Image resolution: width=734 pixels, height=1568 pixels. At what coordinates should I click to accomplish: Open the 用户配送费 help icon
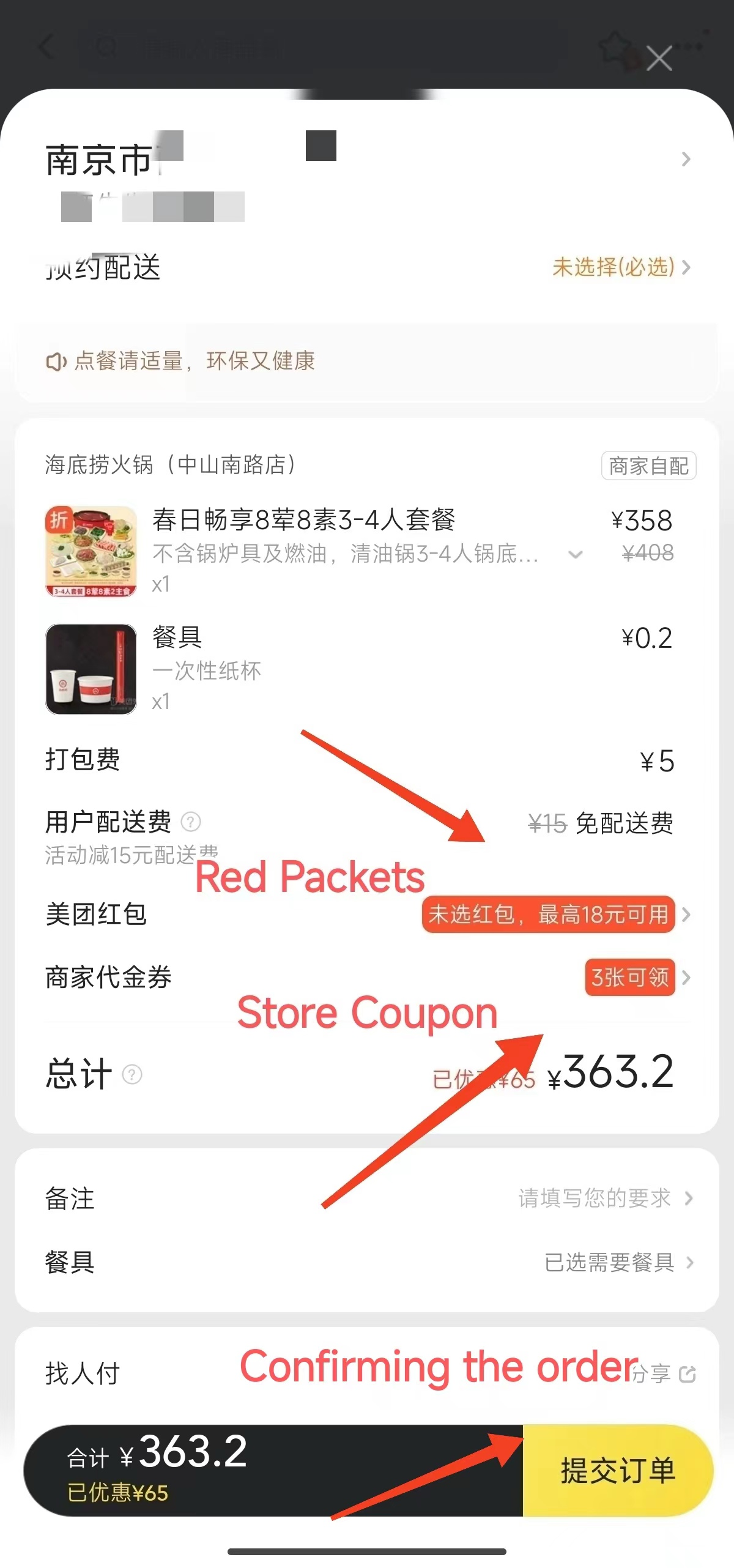(191, 822)
